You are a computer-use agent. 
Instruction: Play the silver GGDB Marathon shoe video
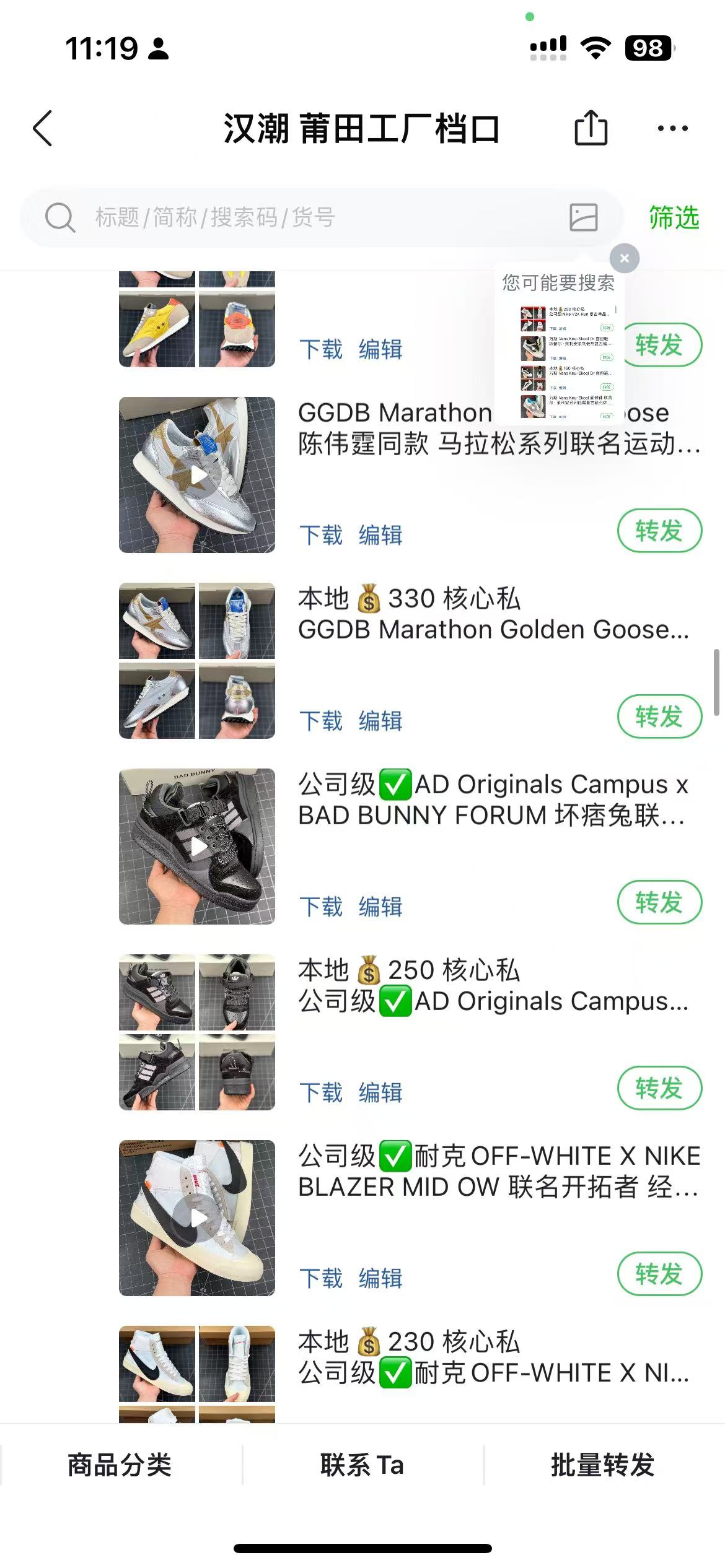197,475
